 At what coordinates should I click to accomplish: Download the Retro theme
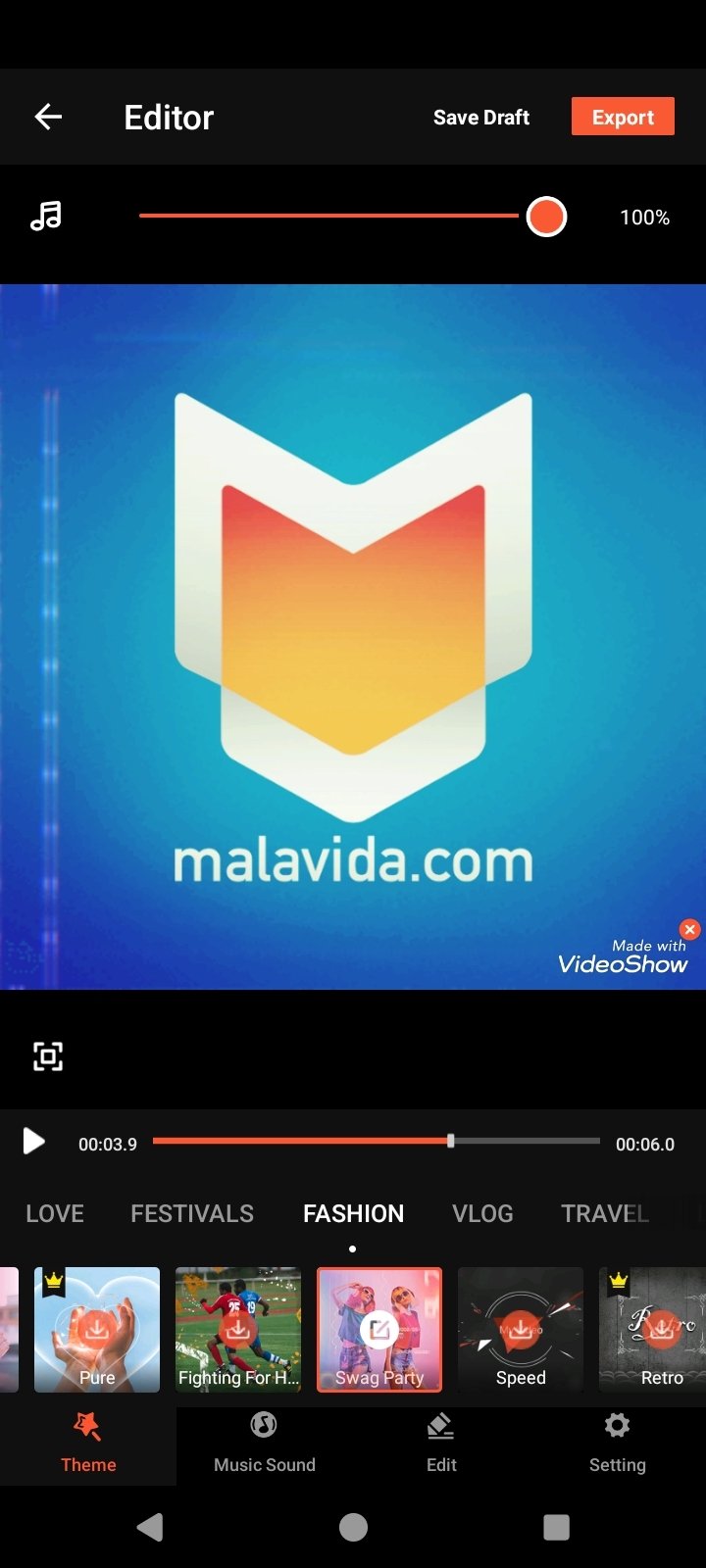[661, 1329]
